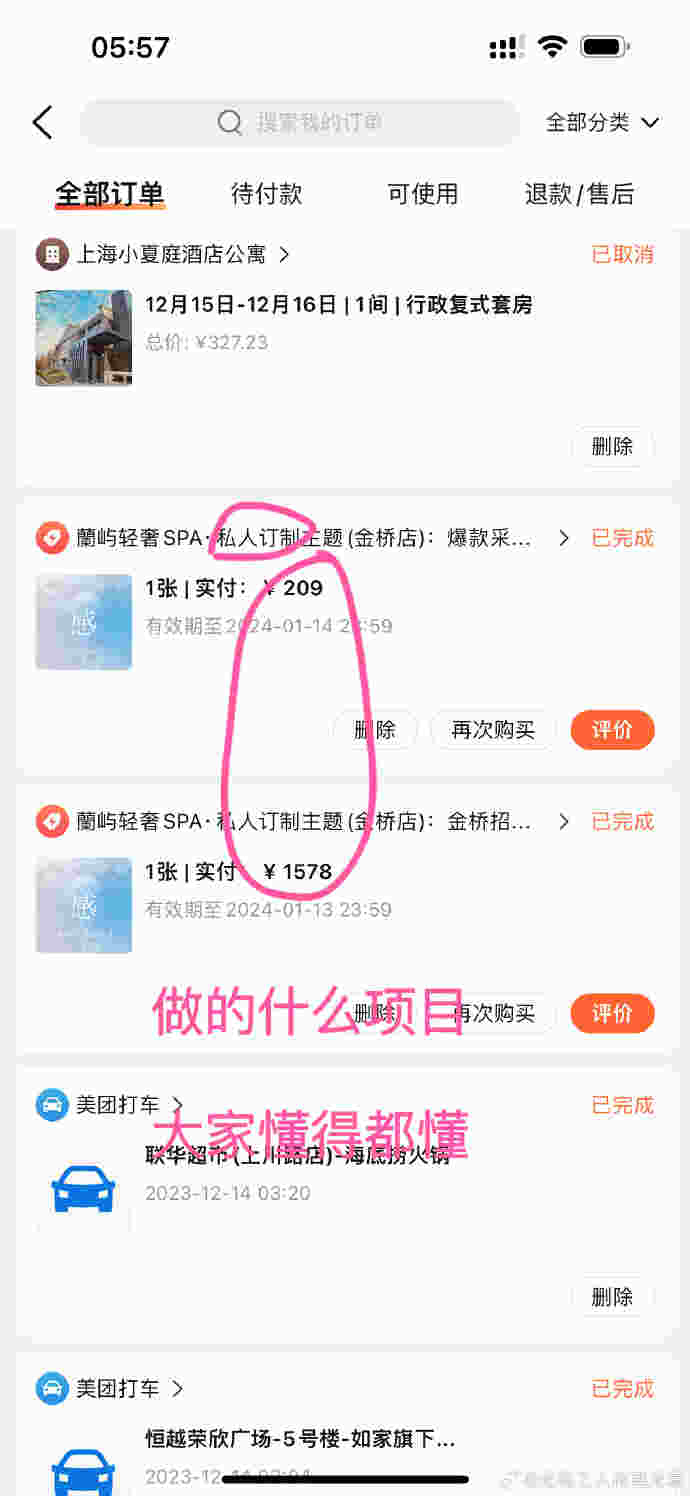Delete the ¥209 SPA order
Viewport: 690px width, 1496px height.
pyautogui.click(x=375, y=730)
